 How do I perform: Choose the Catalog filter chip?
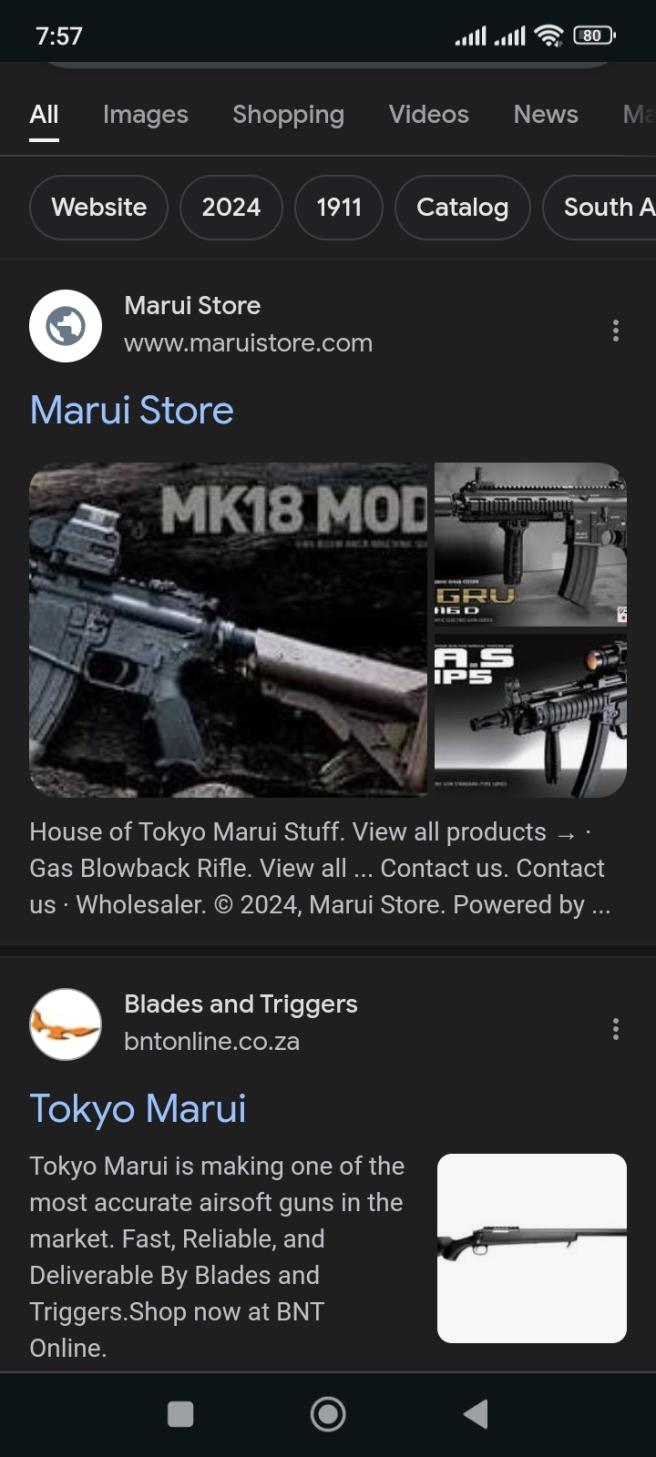462,207
